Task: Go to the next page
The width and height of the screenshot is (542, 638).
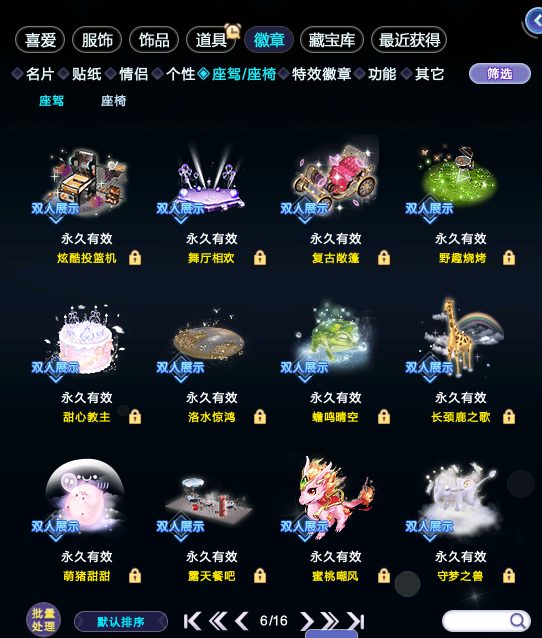Action: 307,621
